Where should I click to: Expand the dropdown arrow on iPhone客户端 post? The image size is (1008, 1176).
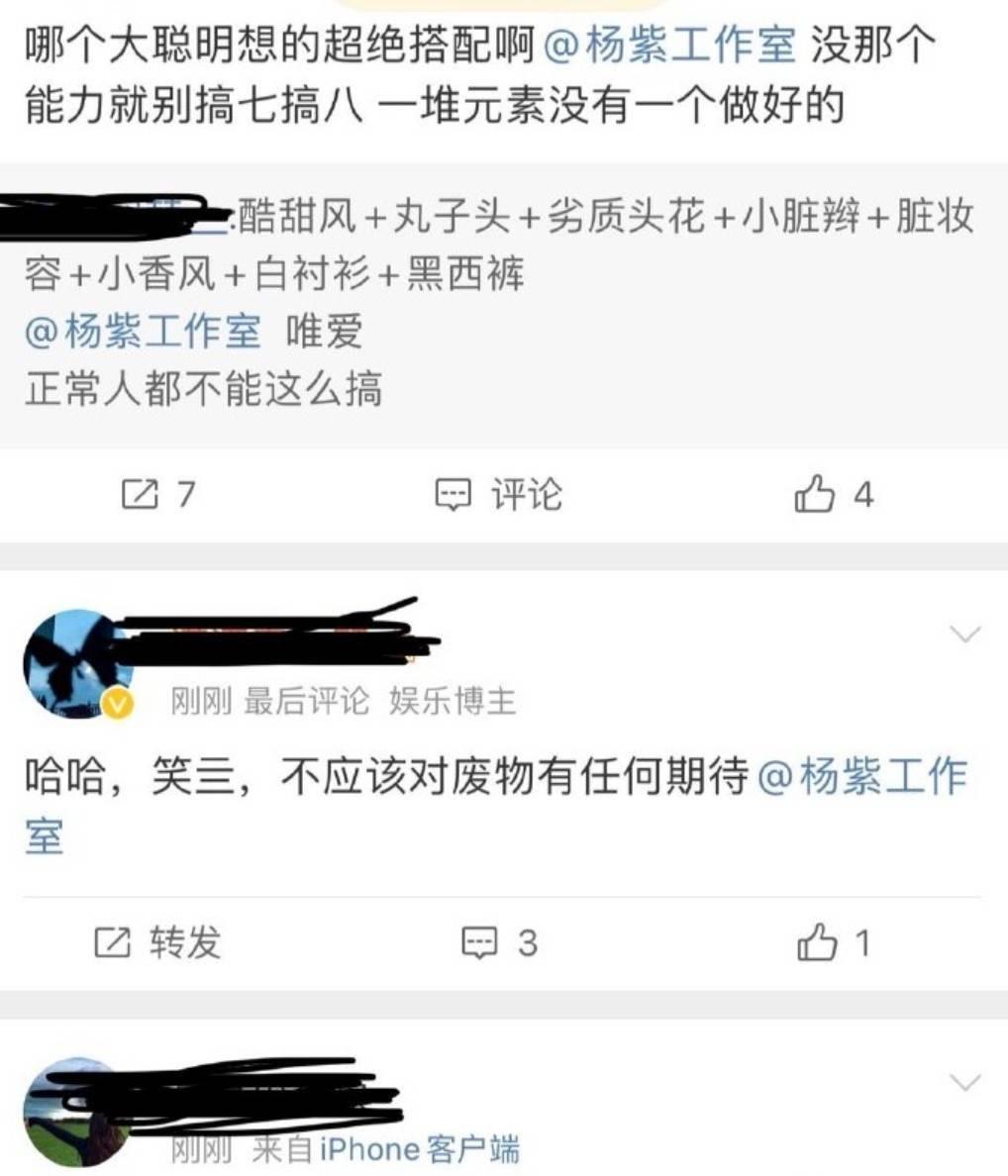964,1081
